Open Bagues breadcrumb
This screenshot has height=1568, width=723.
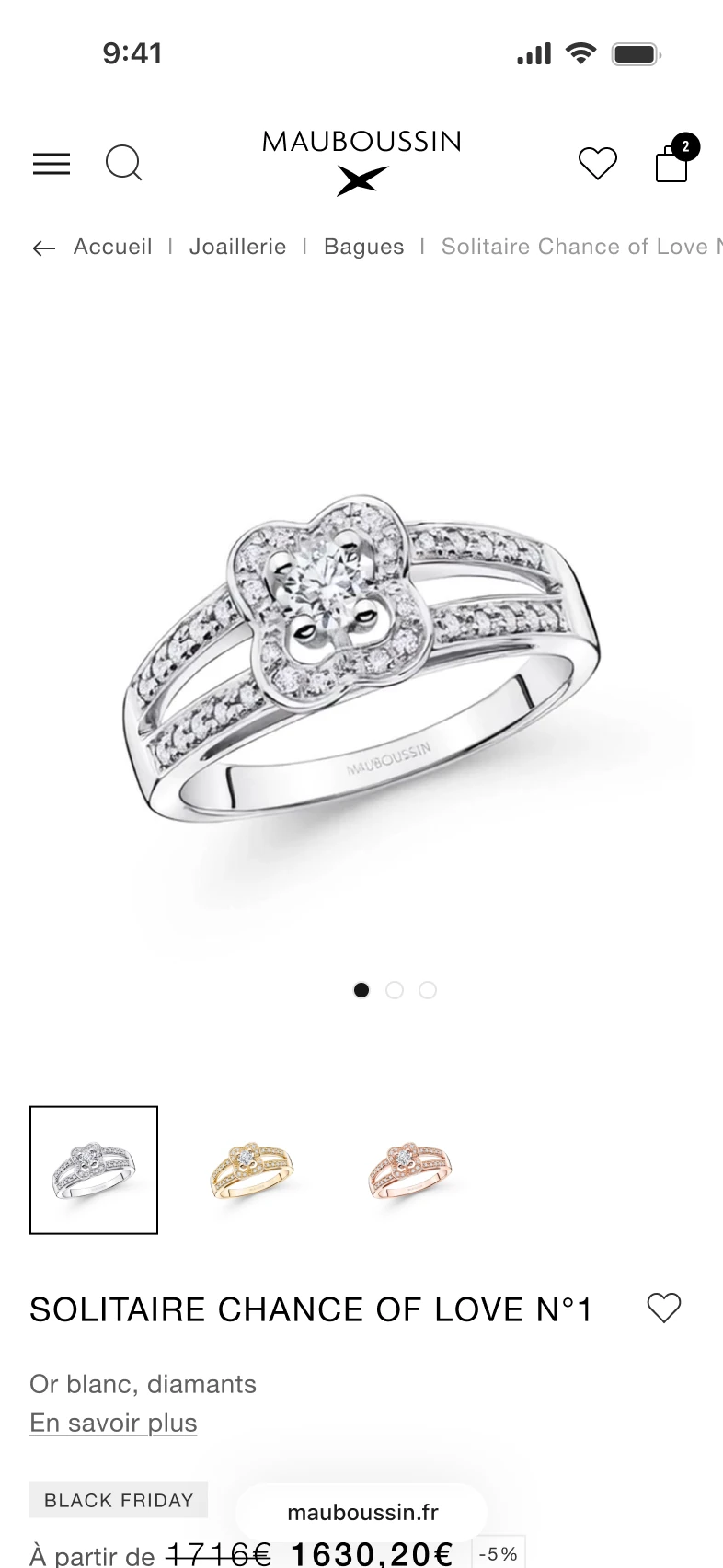point(363,247)
